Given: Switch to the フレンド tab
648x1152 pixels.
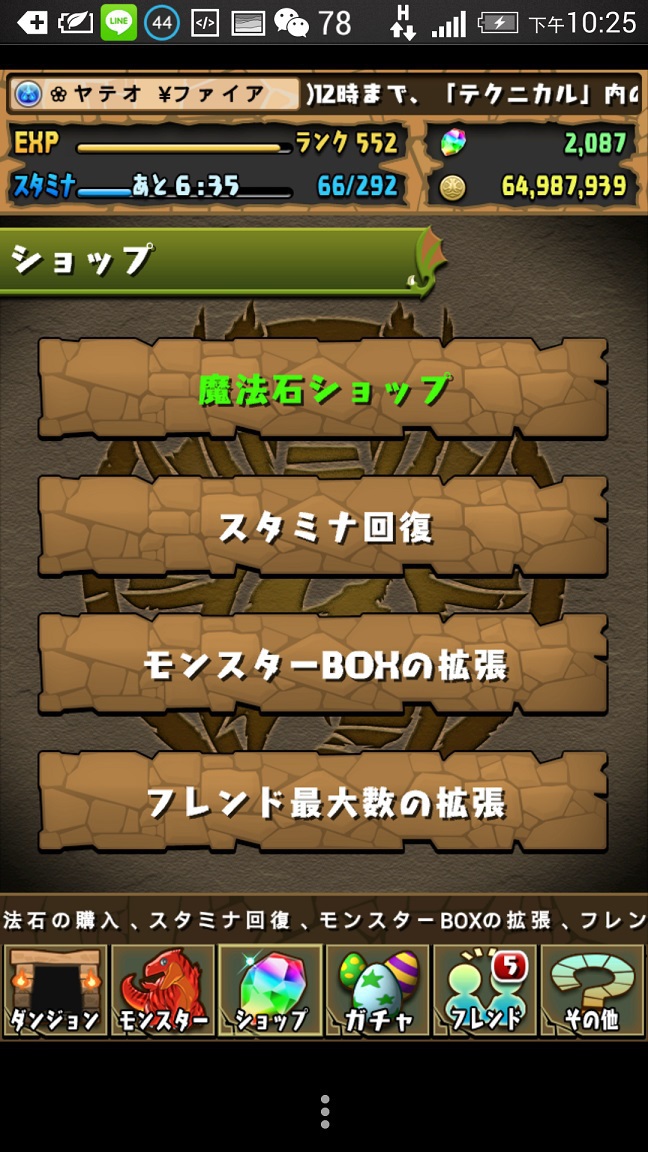Looking at the screenshot, I should pos(485,990).
